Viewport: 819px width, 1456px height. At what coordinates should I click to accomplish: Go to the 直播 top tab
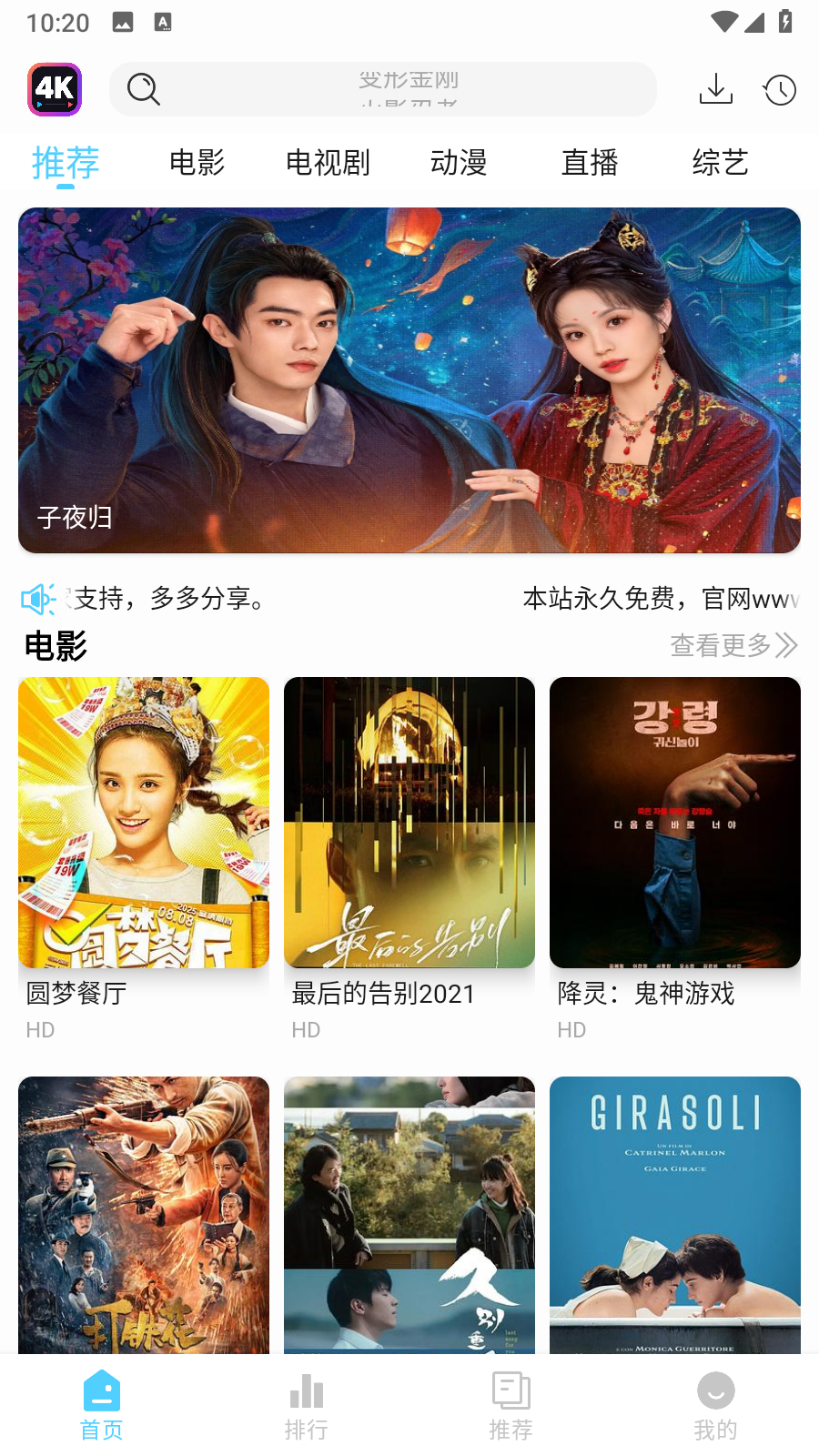pyautogui.click(x=590, y=163)
